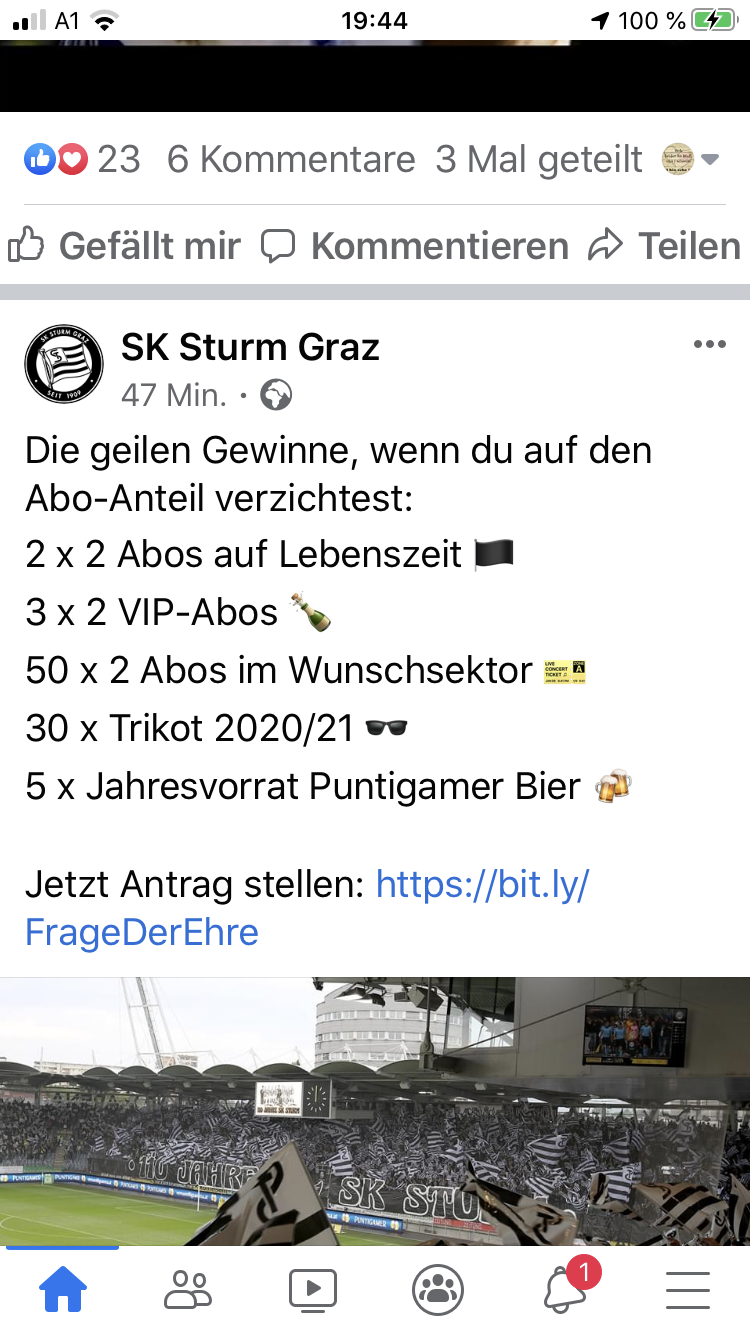Switch to the Watch video tab
750x1334 pixels.
[313, 1290]
